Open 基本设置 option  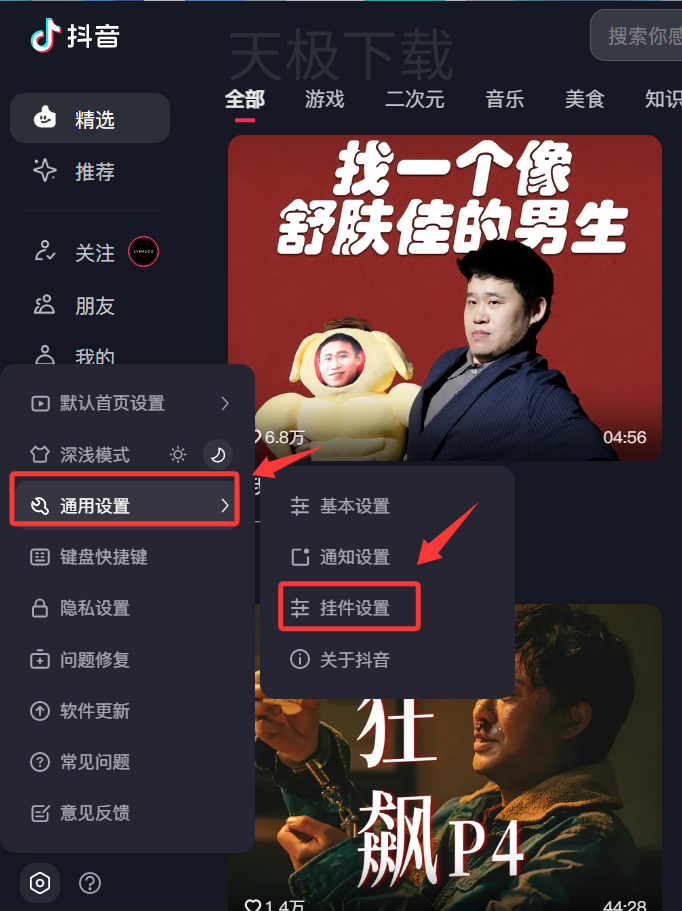pos(350,506)
